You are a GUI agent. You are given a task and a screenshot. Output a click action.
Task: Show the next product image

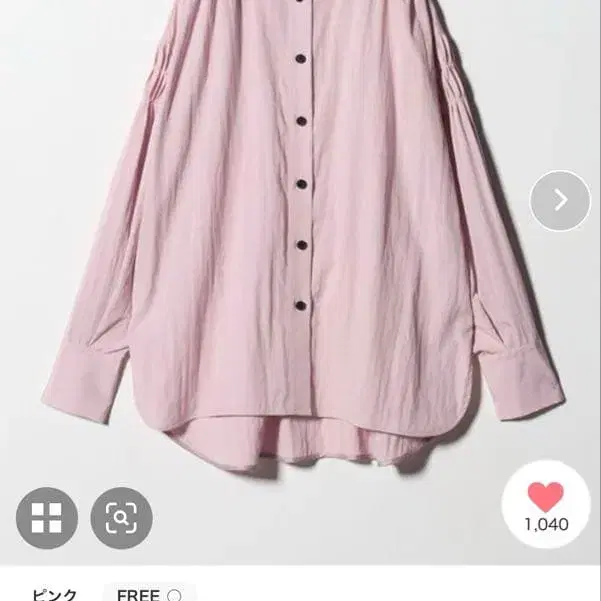click(560, 200)
